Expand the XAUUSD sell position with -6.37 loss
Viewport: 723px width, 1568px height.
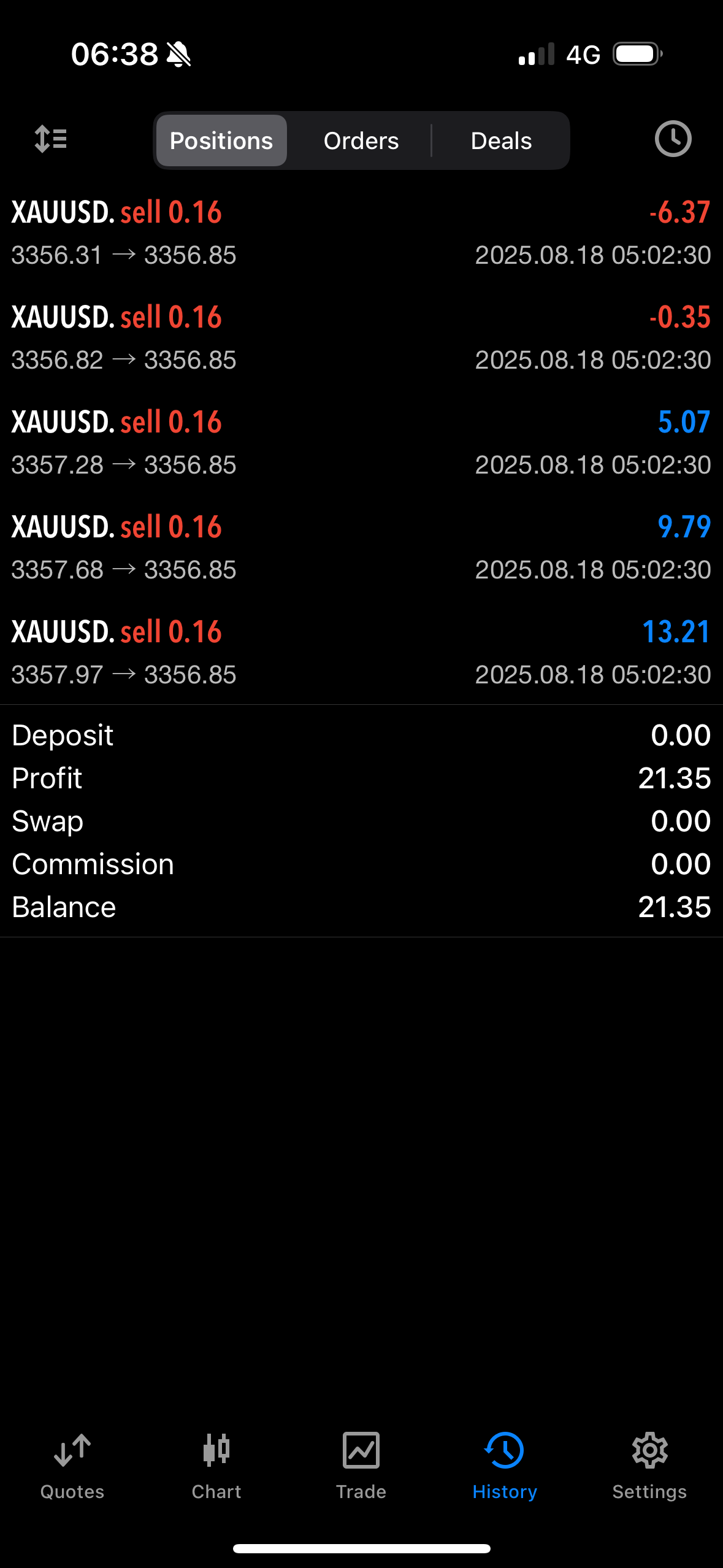point(361,233)
